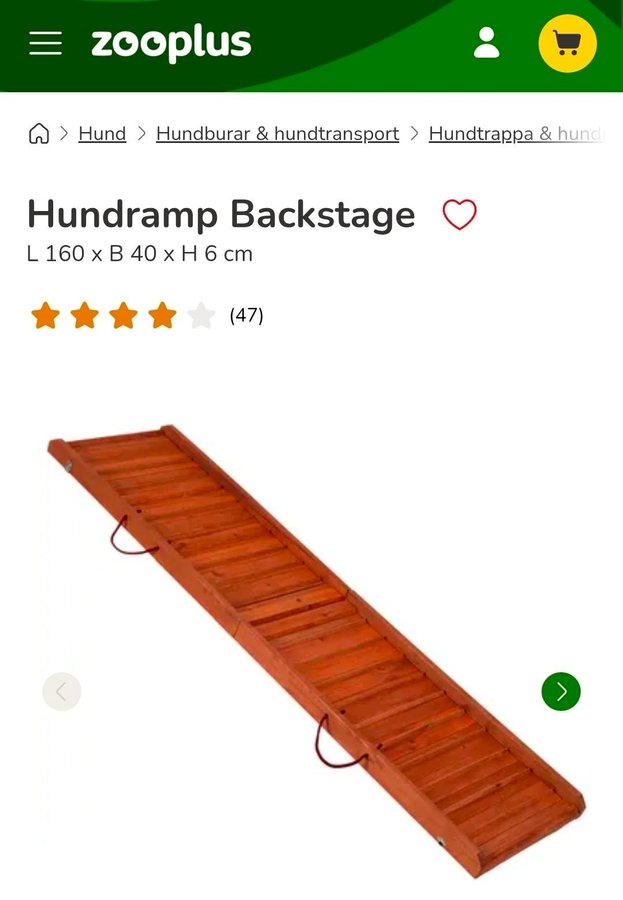Screen dimensions: 623x900
Task: Open the hamburger menu
Action: tap(45, 43)
